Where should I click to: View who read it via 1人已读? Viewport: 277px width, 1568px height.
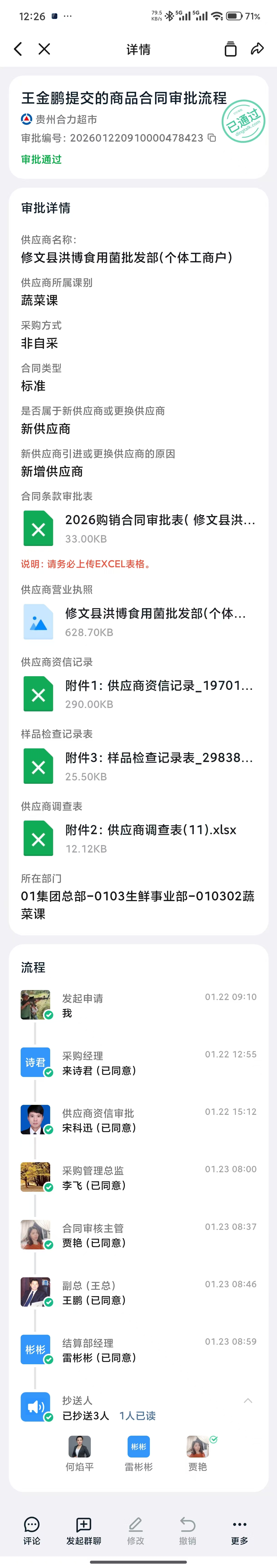pyautogui.click(x=138, y=1416)
